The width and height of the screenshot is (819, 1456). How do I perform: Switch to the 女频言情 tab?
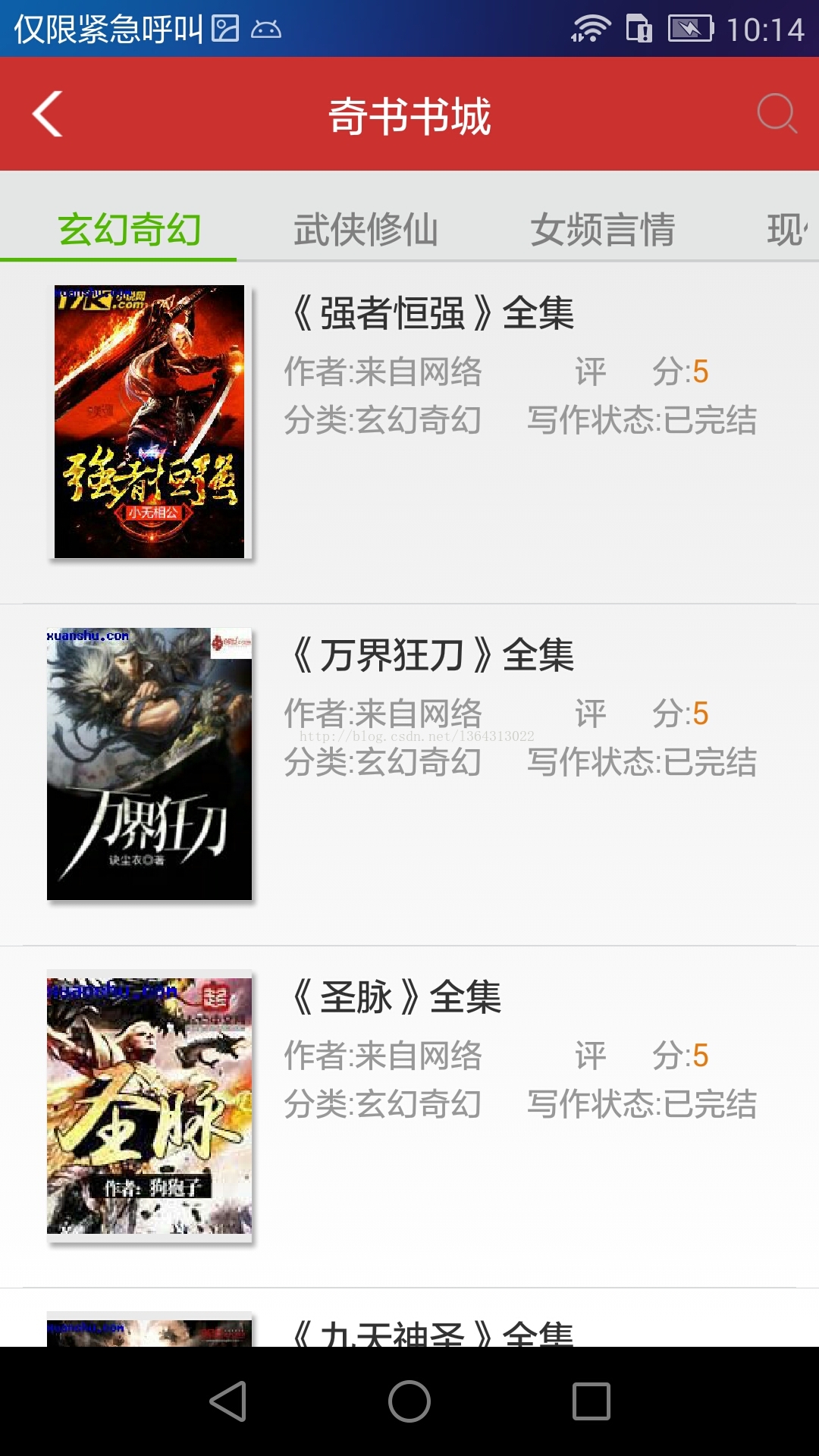602,229
